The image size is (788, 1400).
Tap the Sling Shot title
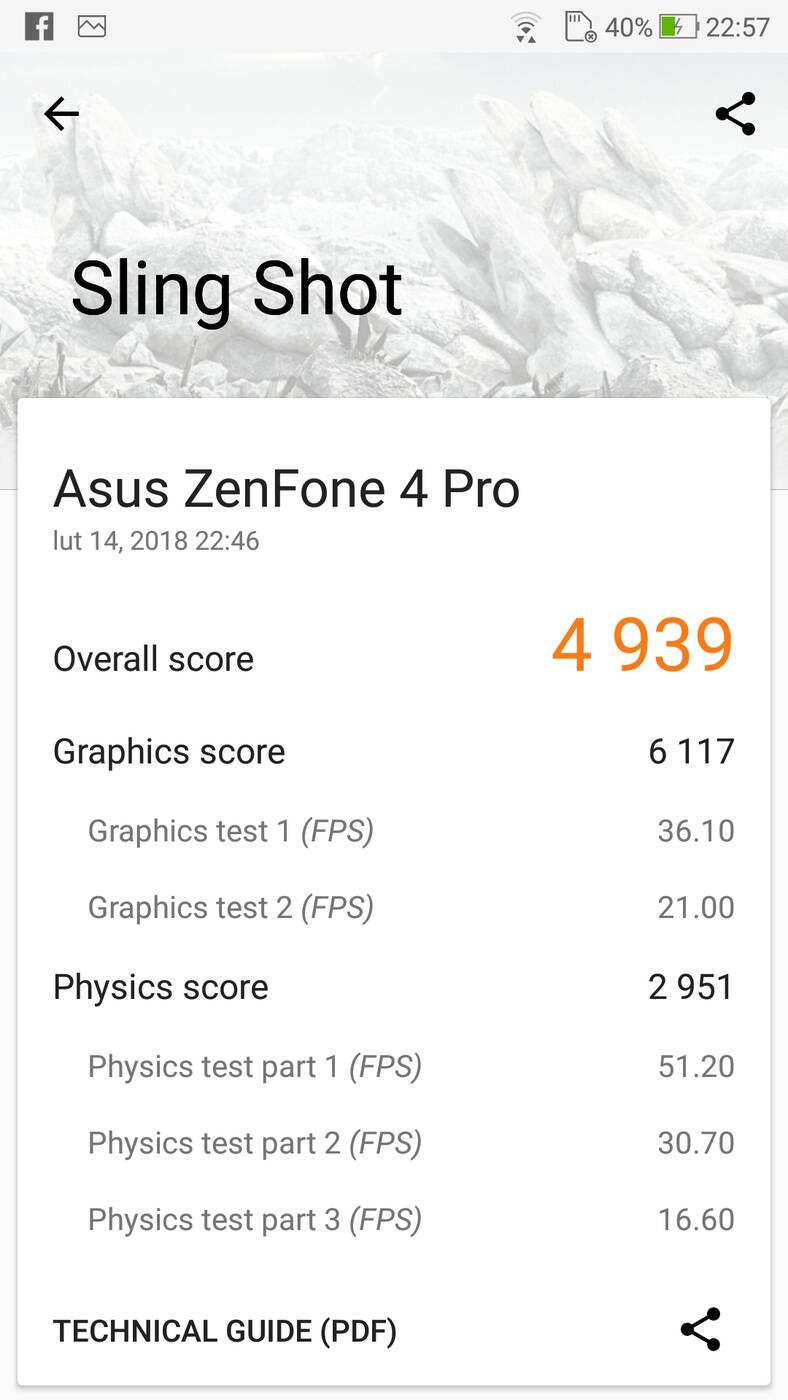(237, 288)
